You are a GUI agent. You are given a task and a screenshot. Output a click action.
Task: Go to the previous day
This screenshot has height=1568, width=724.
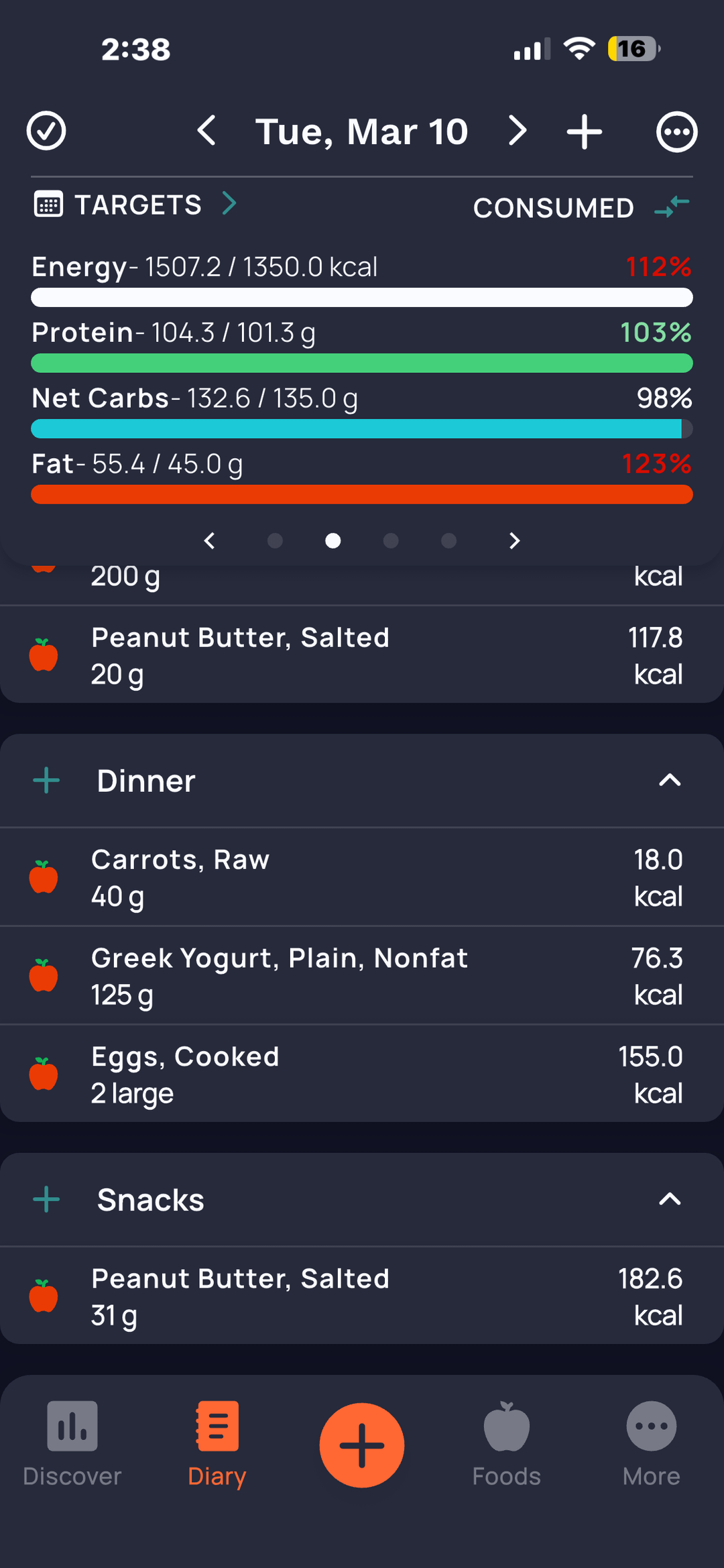tap(207, 130)
